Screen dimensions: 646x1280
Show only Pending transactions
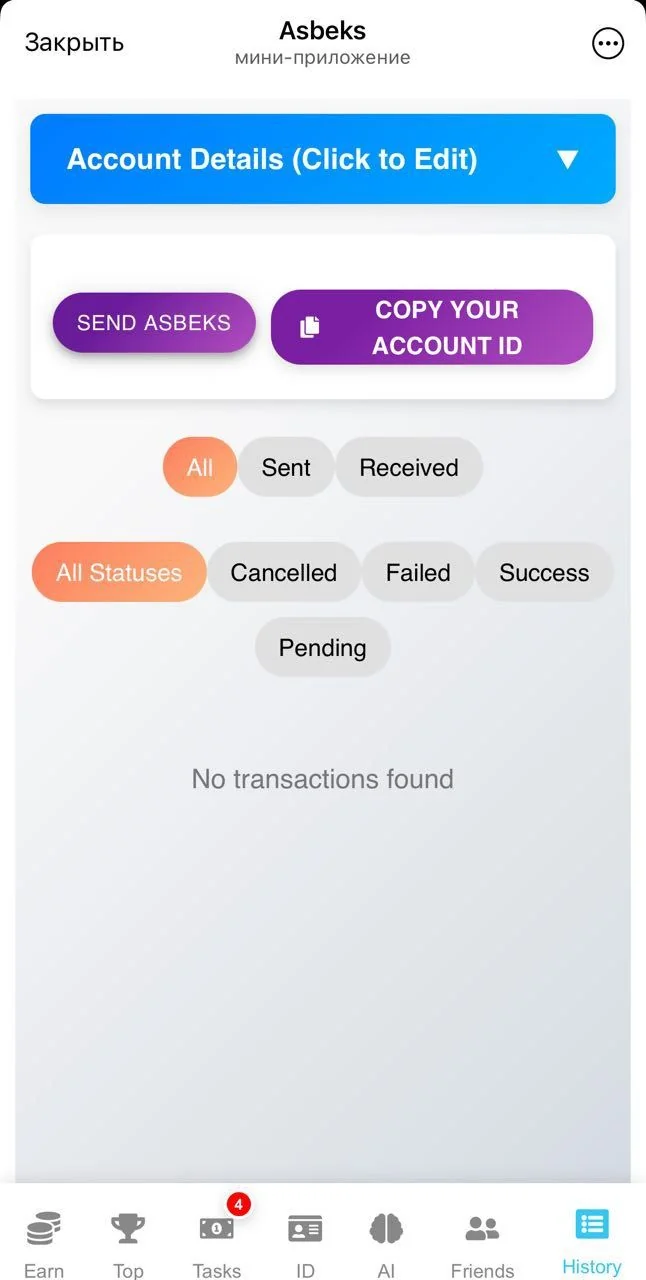322,647
